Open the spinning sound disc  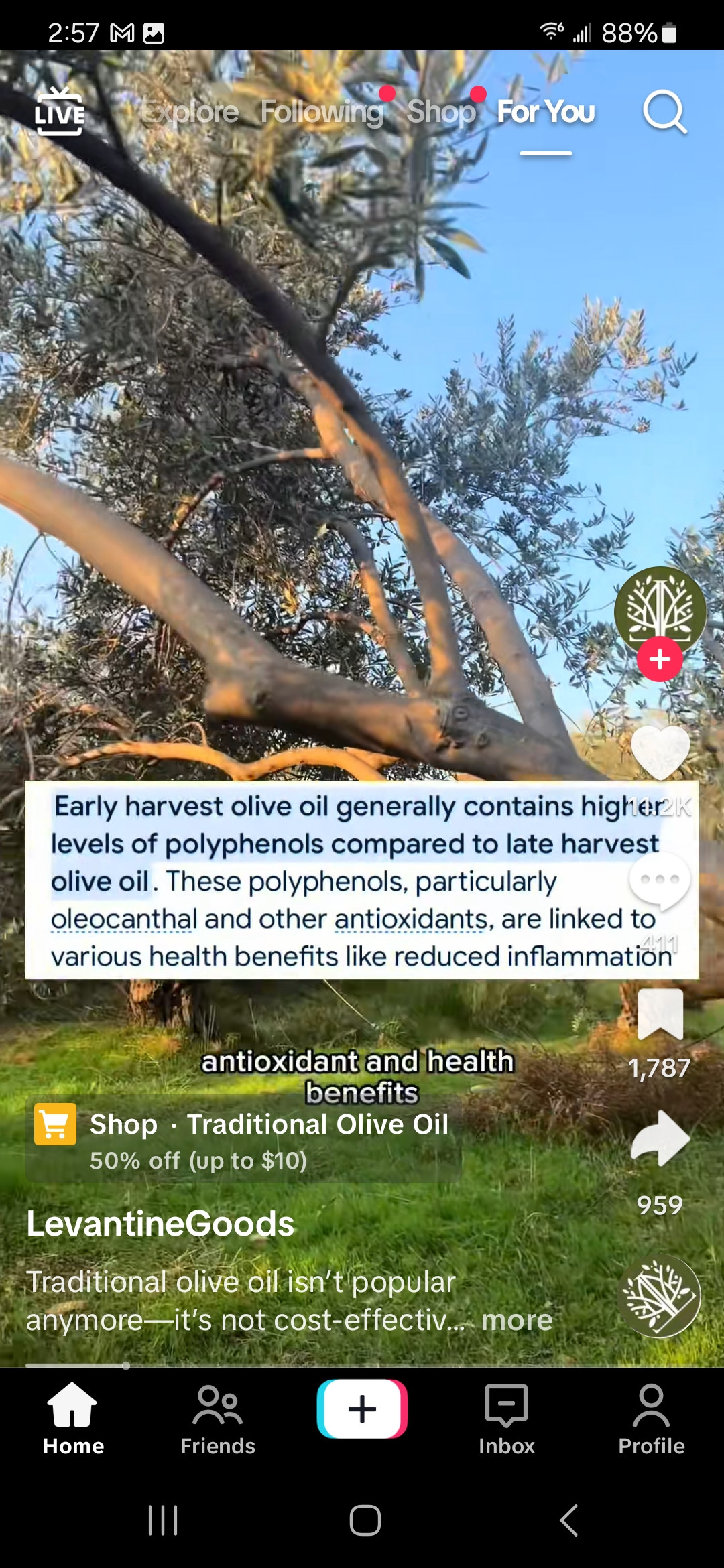(660, 1297)
